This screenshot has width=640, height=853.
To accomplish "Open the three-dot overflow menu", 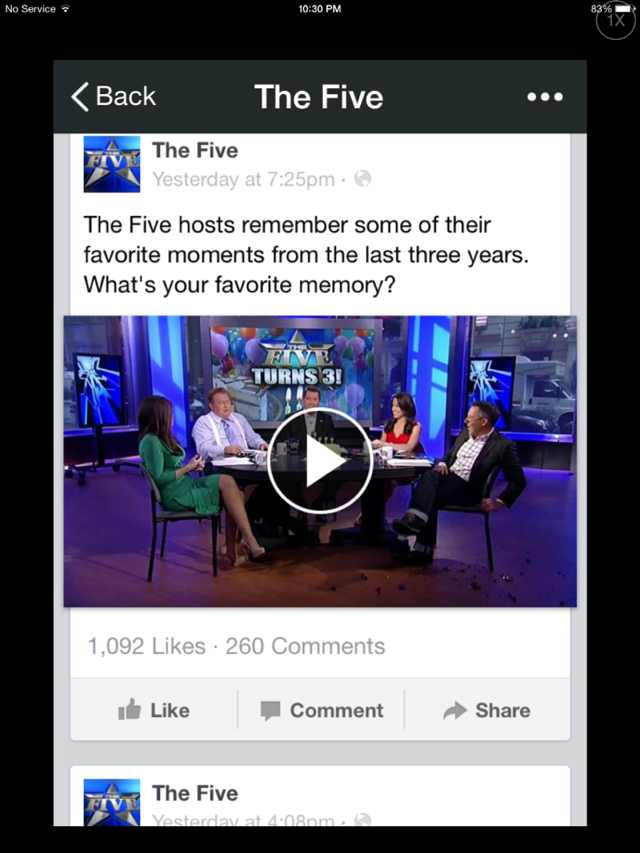I will point(544,97).
